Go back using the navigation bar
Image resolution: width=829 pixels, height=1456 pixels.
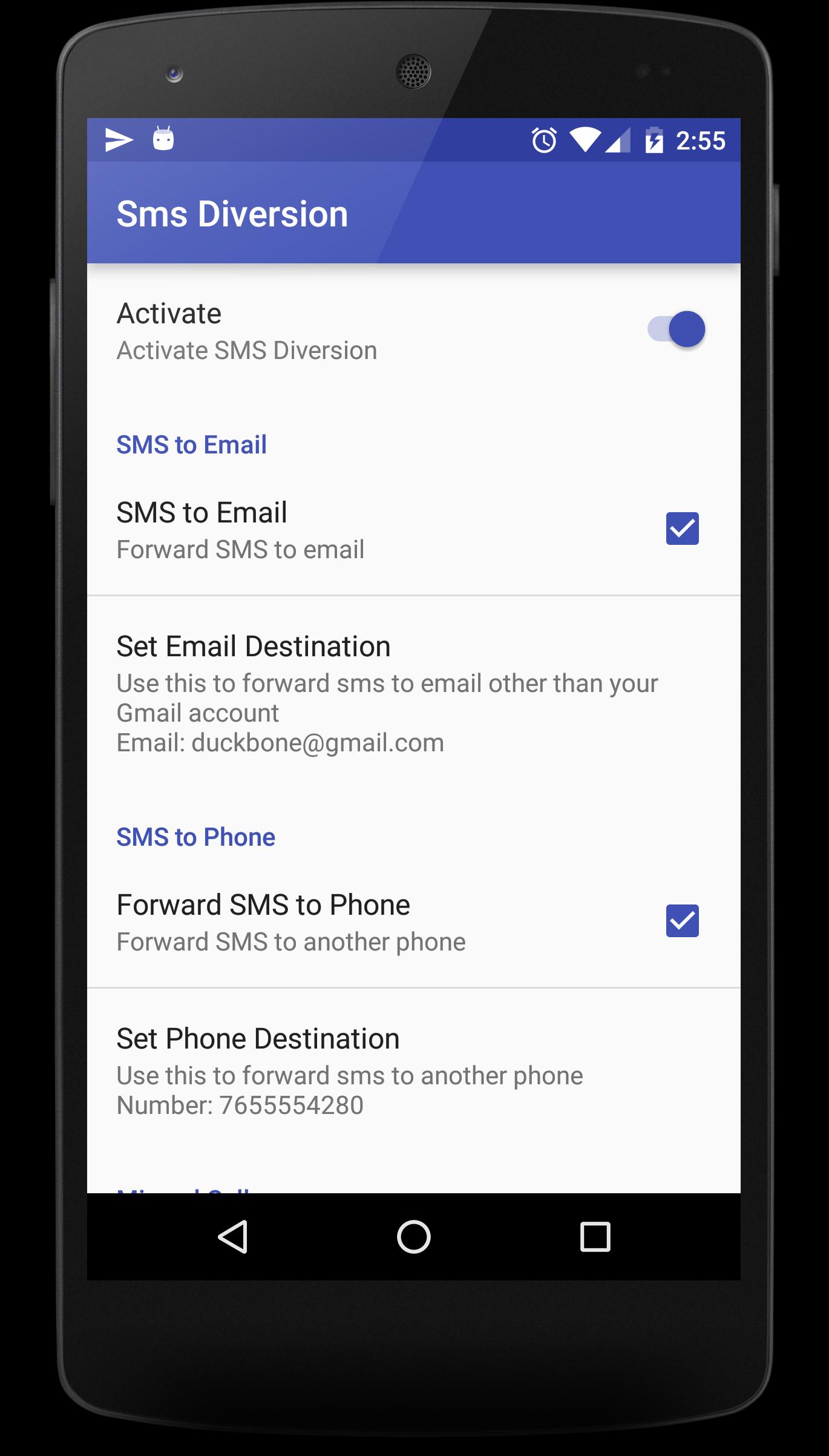point(233,1236)
